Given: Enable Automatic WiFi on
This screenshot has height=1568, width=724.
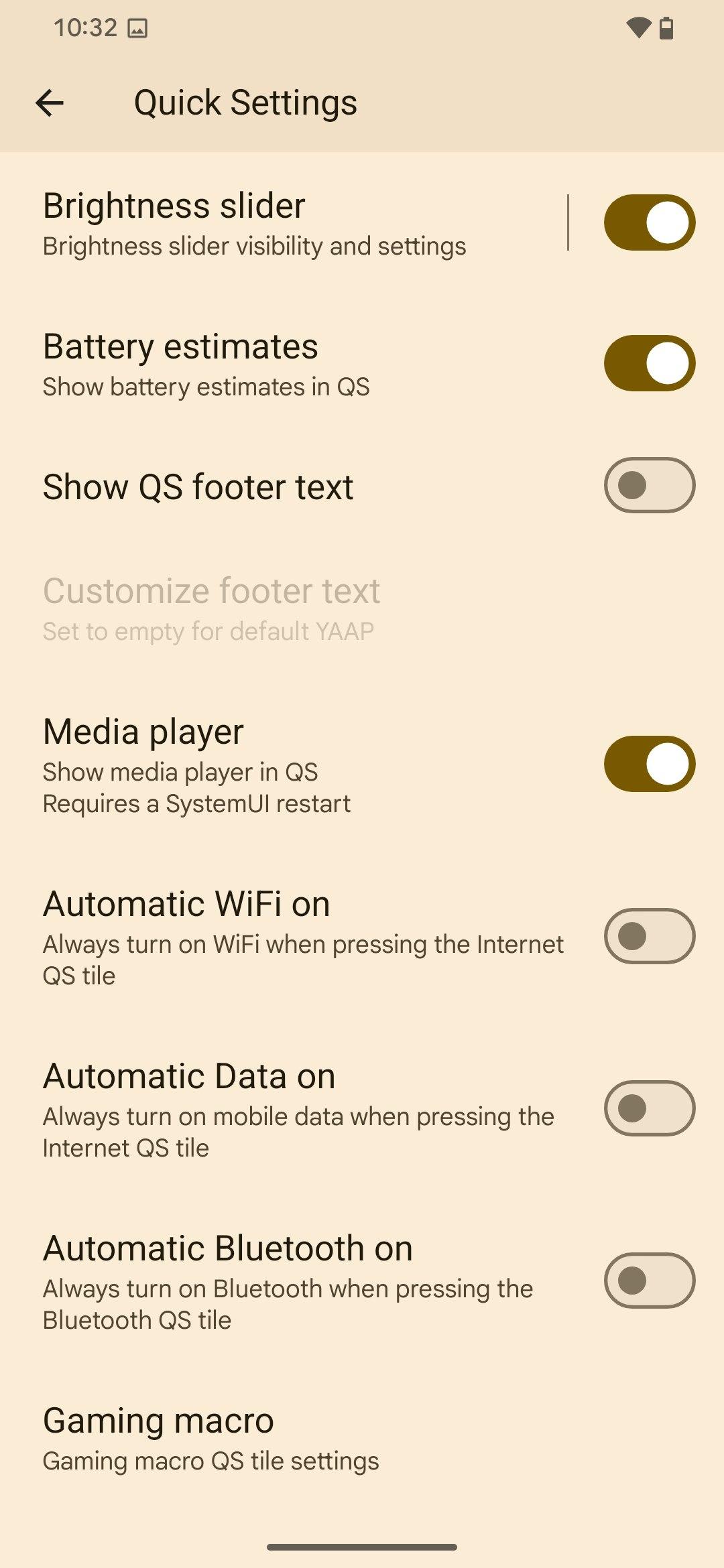Looking at the screenshot, I should 649,936.
